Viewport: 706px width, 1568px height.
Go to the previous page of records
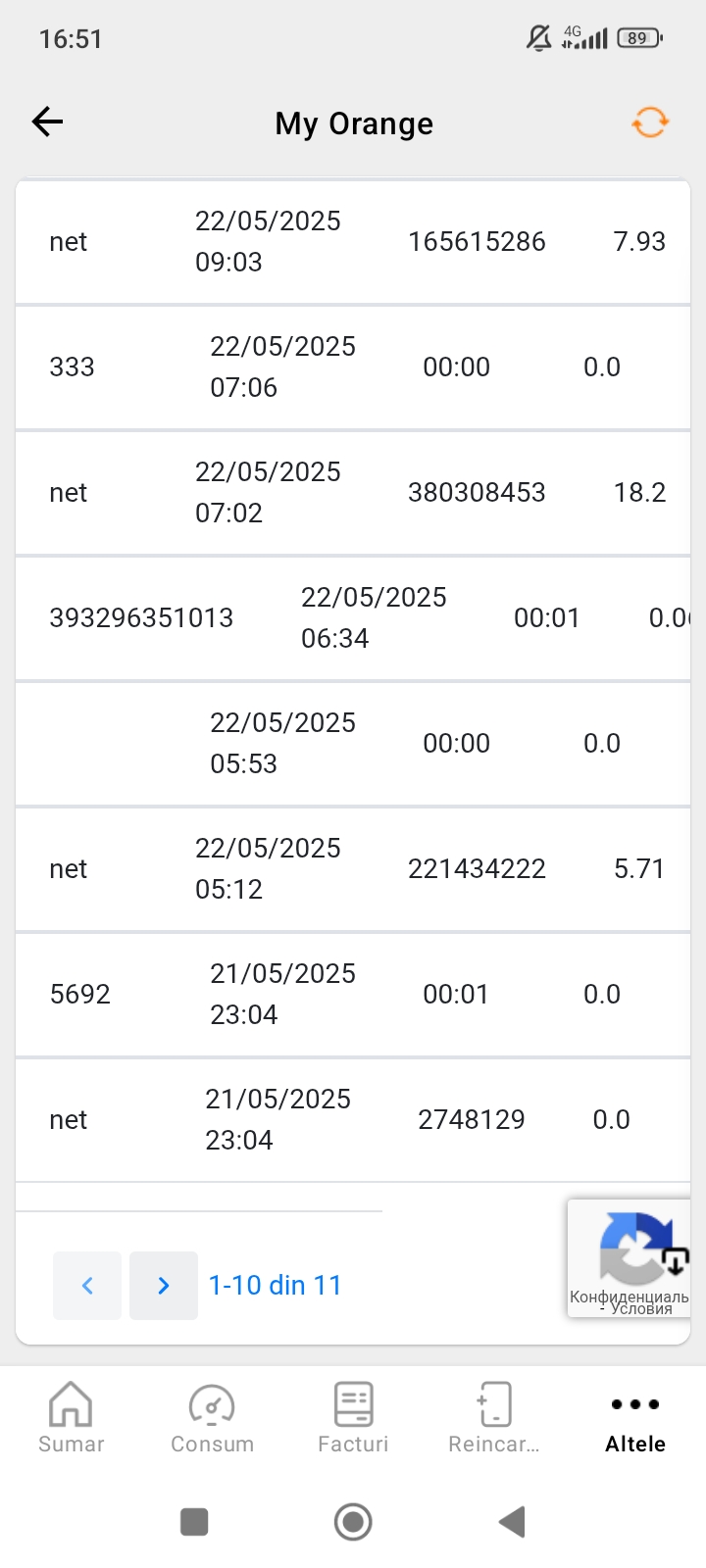pyautogui.click(x=87, y=1286)
